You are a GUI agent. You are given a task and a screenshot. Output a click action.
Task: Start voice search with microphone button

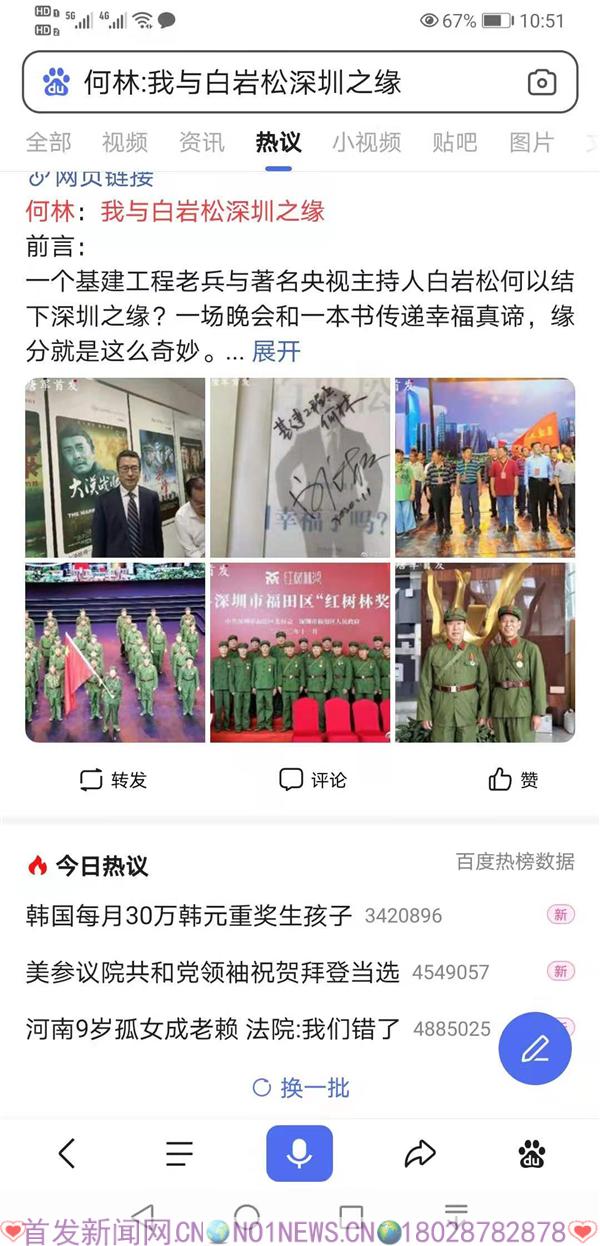pos(299,1154)
